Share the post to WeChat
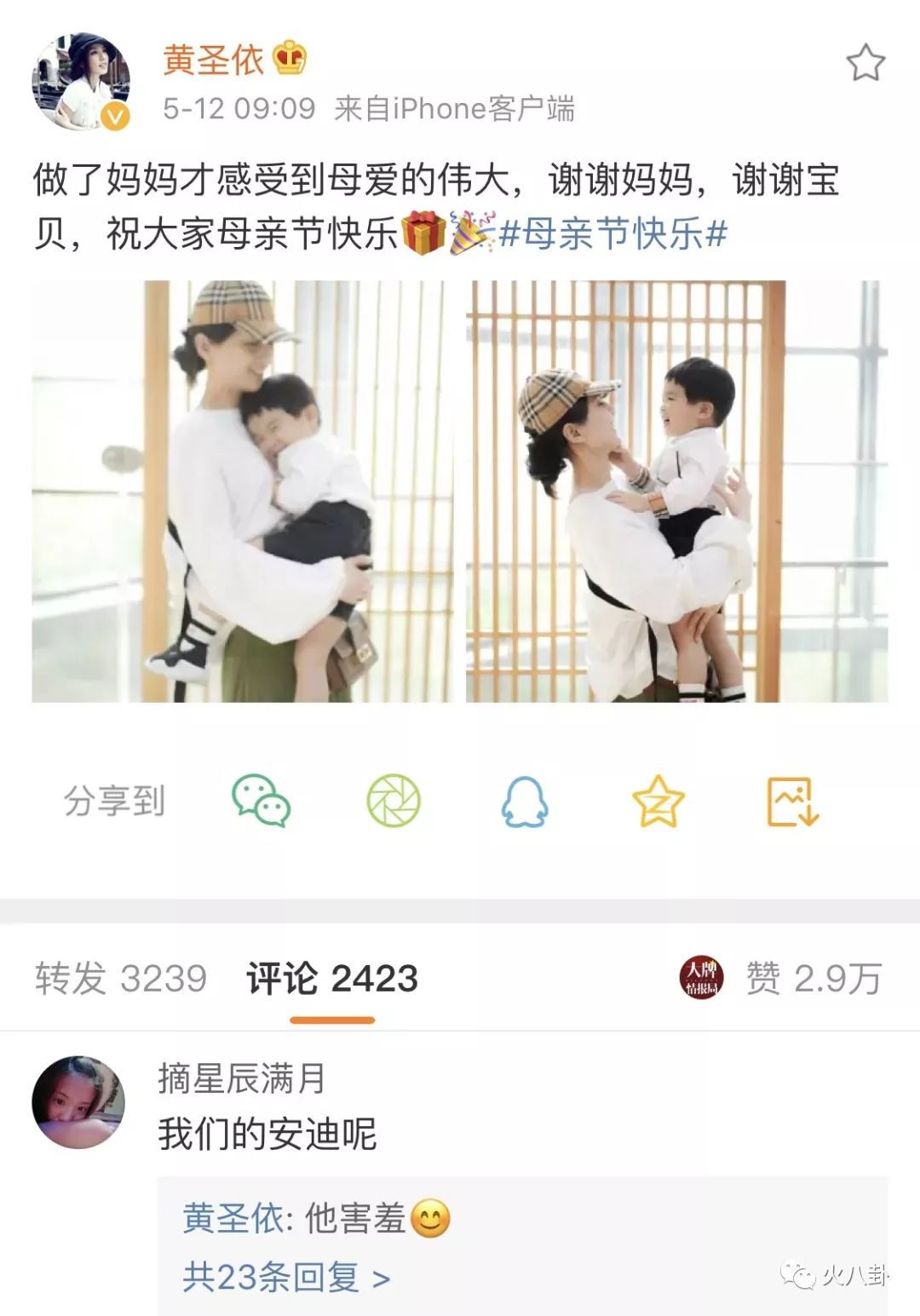920x1316 pixels. click(261, 801)
